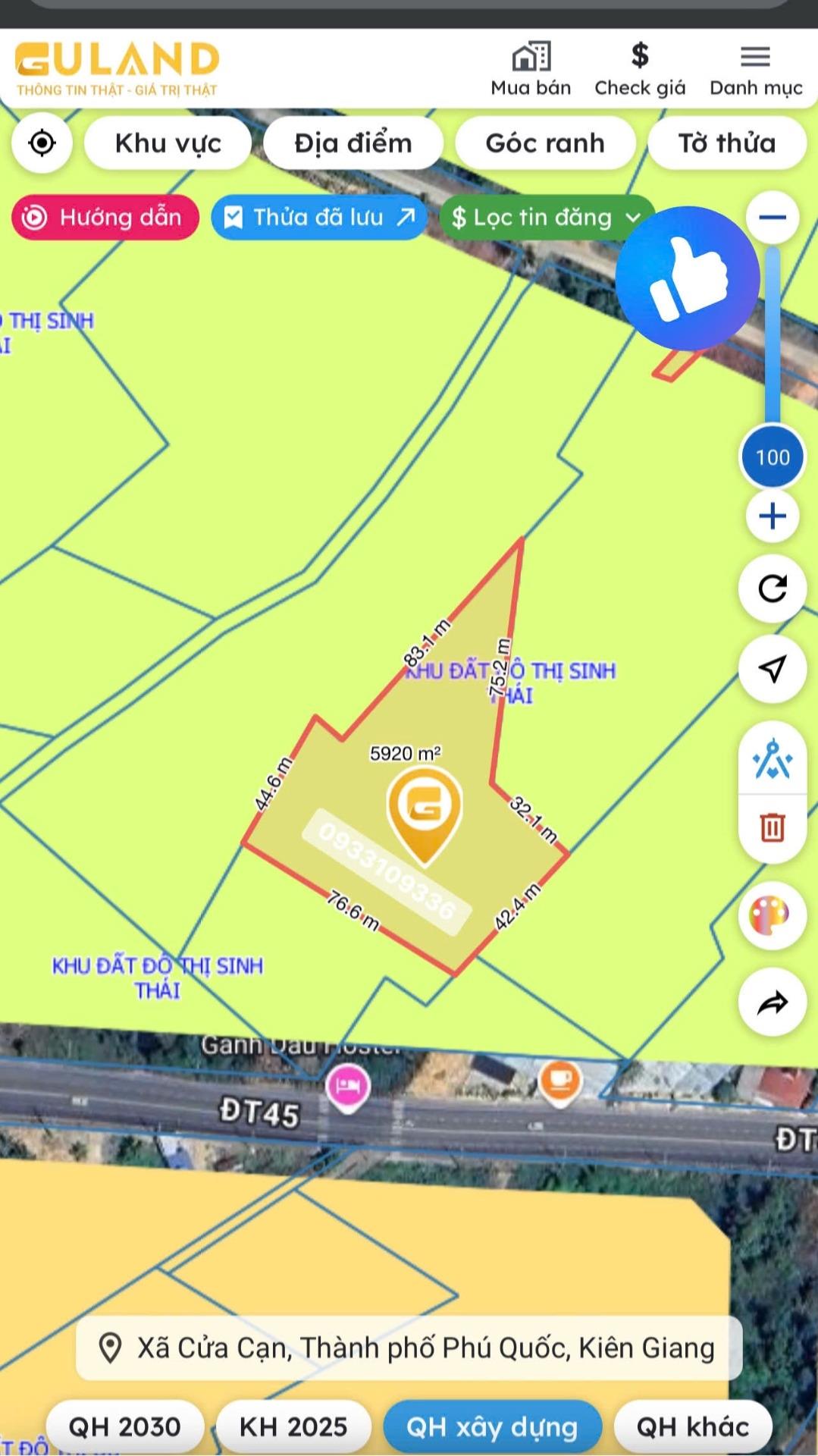The image size is (818, 1456).
Task: Increase overlay opacity with plus button
Action: 772,516
